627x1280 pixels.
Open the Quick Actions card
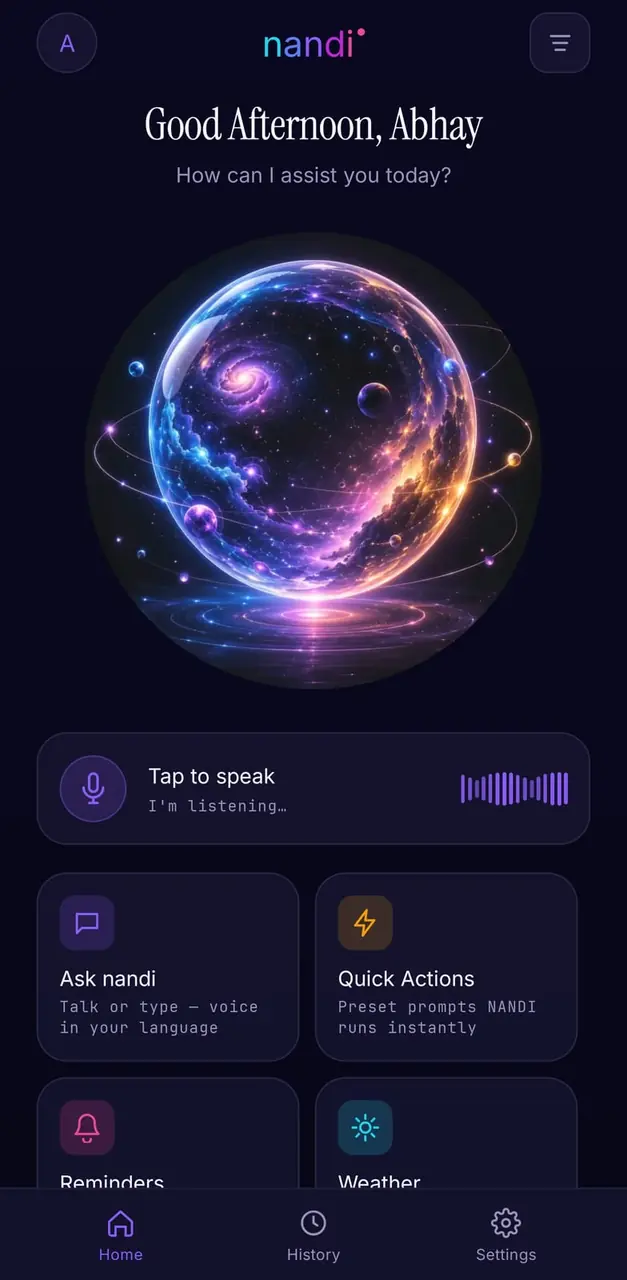(x=446, y=967)
